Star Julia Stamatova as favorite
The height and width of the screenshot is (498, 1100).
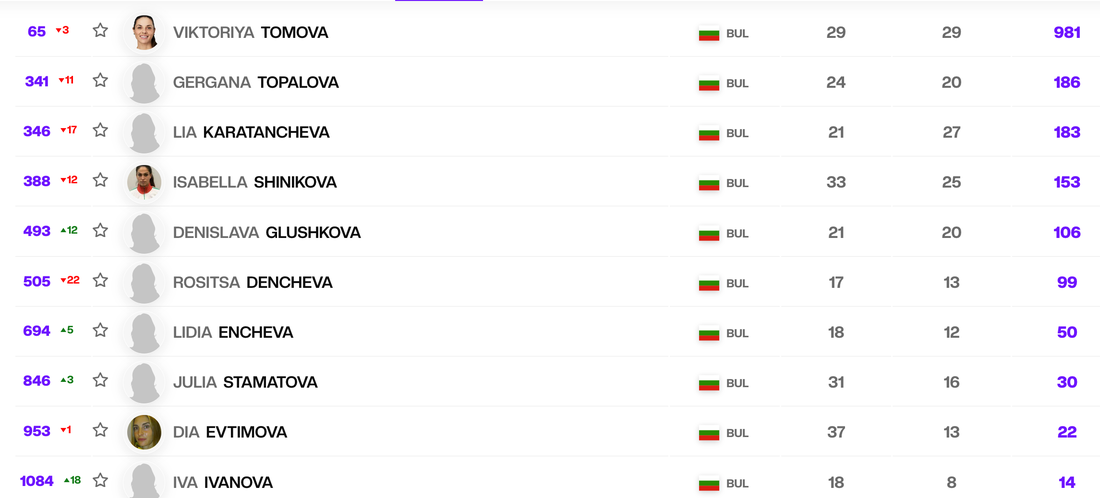pyautogui.click(x=100, y=381)
